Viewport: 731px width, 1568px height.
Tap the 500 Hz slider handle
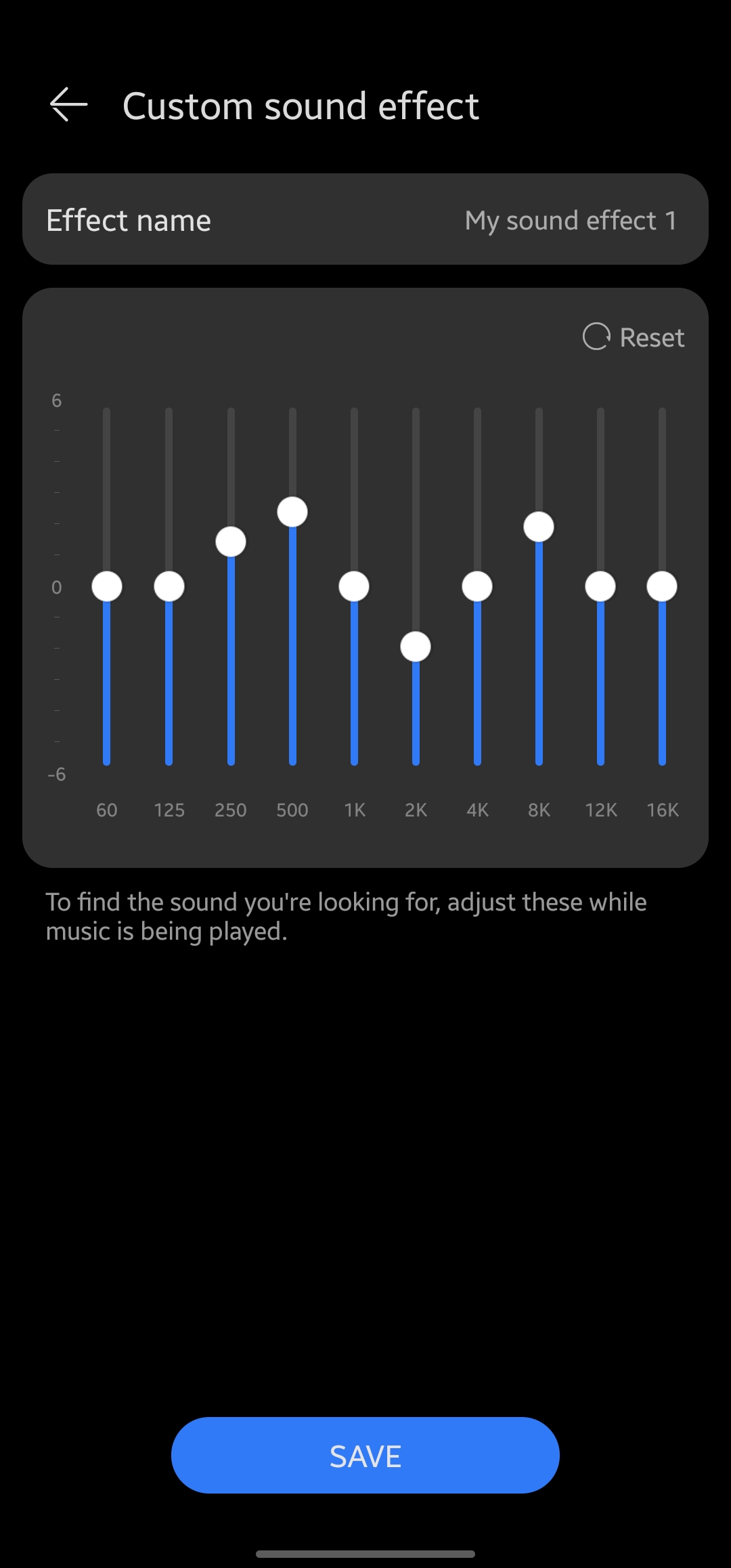click(292, 512)
